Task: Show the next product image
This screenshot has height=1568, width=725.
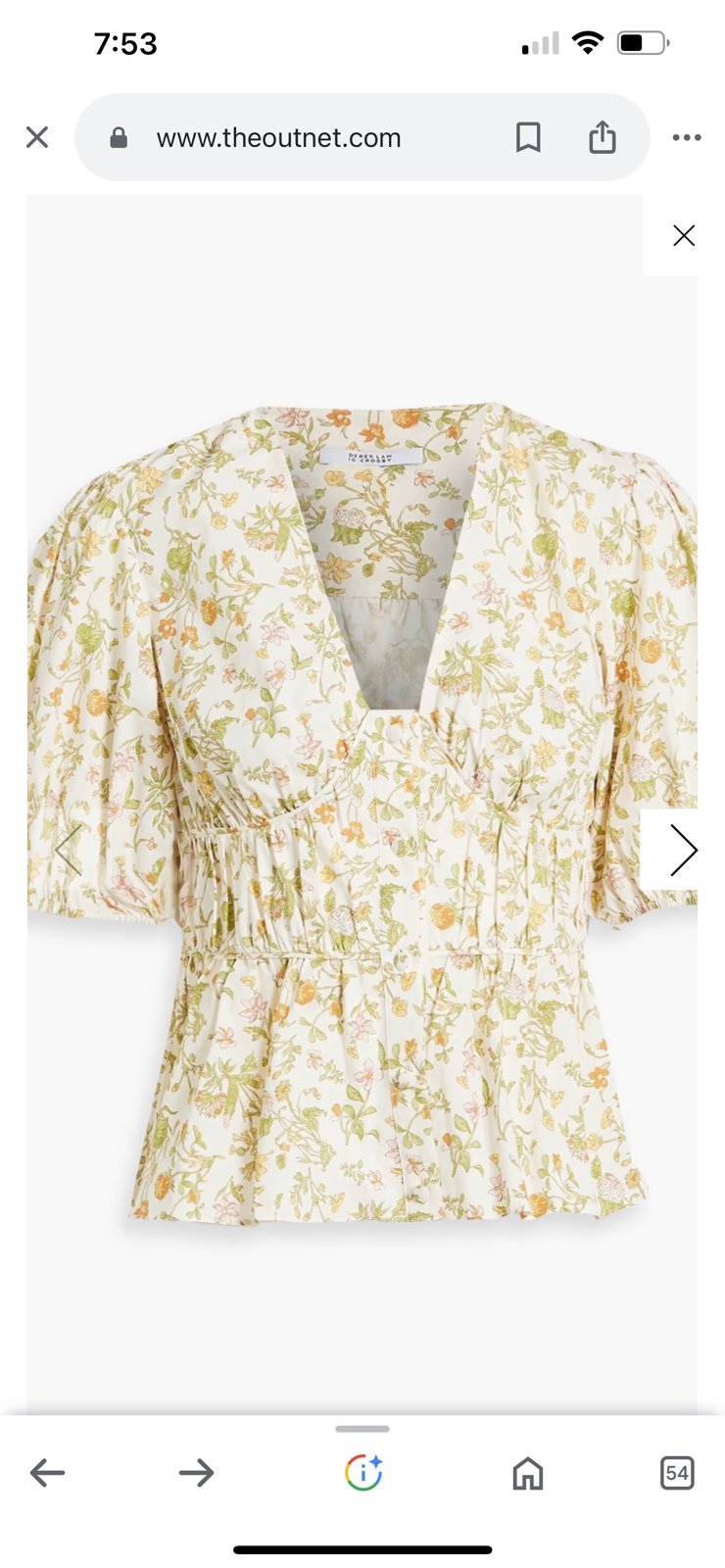Action: [682, 850]
